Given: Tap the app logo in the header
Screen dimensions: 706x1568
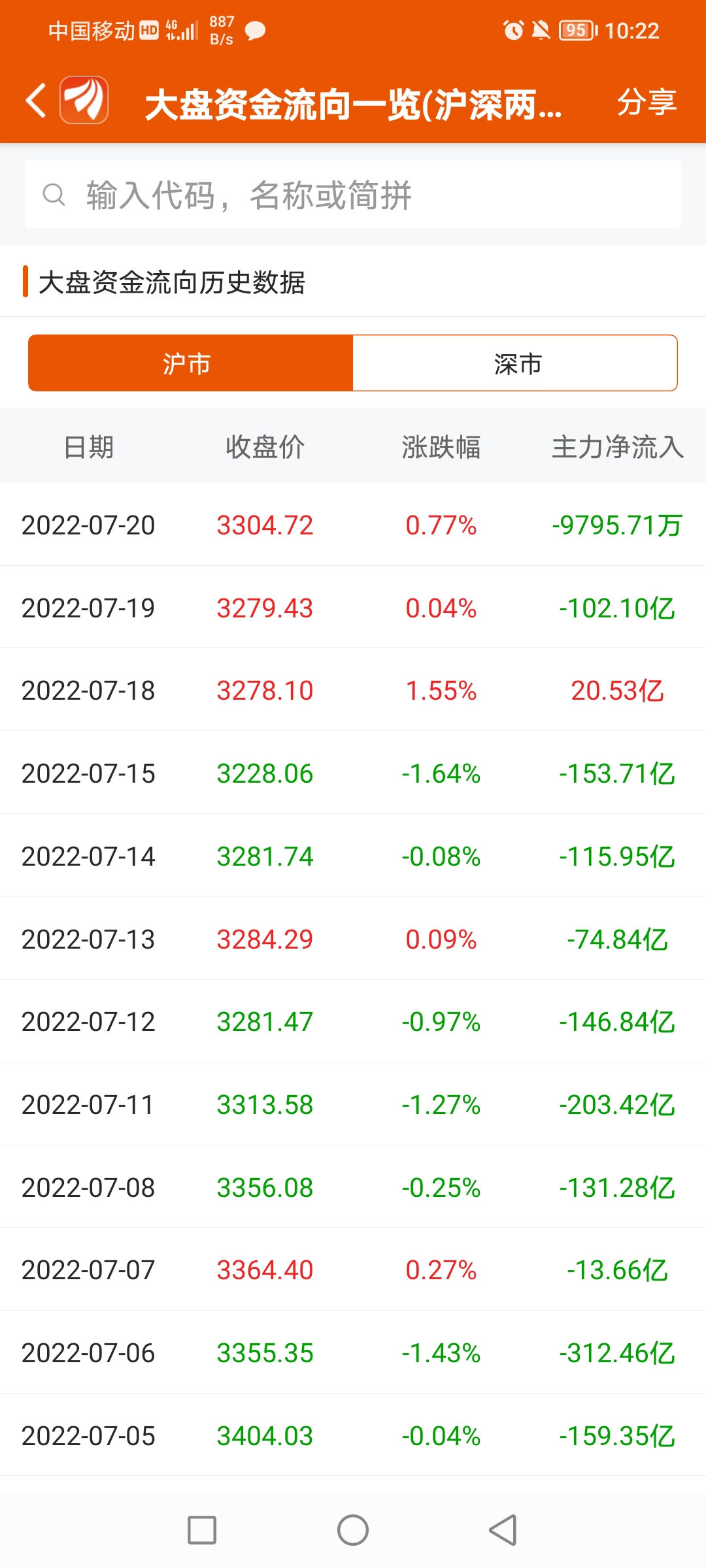Looking at the screenshot, I should [84, 101].
